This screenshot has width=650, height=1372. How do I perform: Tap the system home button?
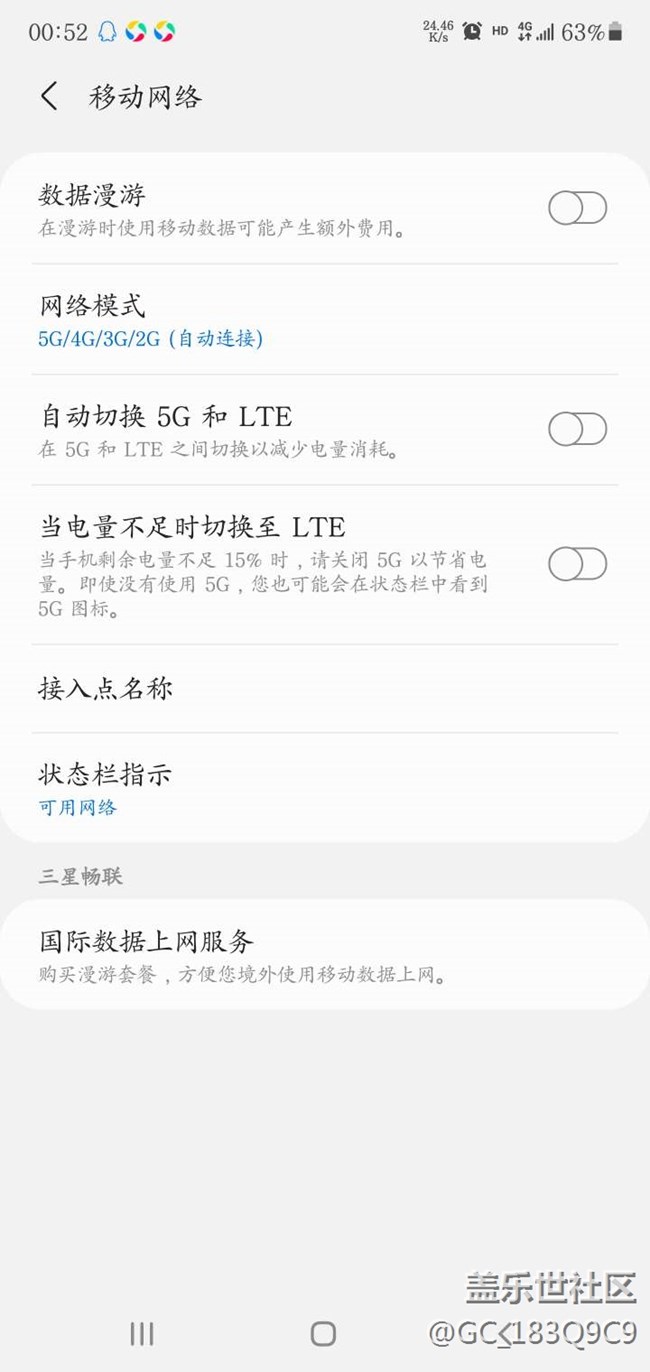(x=323, y=1333)
